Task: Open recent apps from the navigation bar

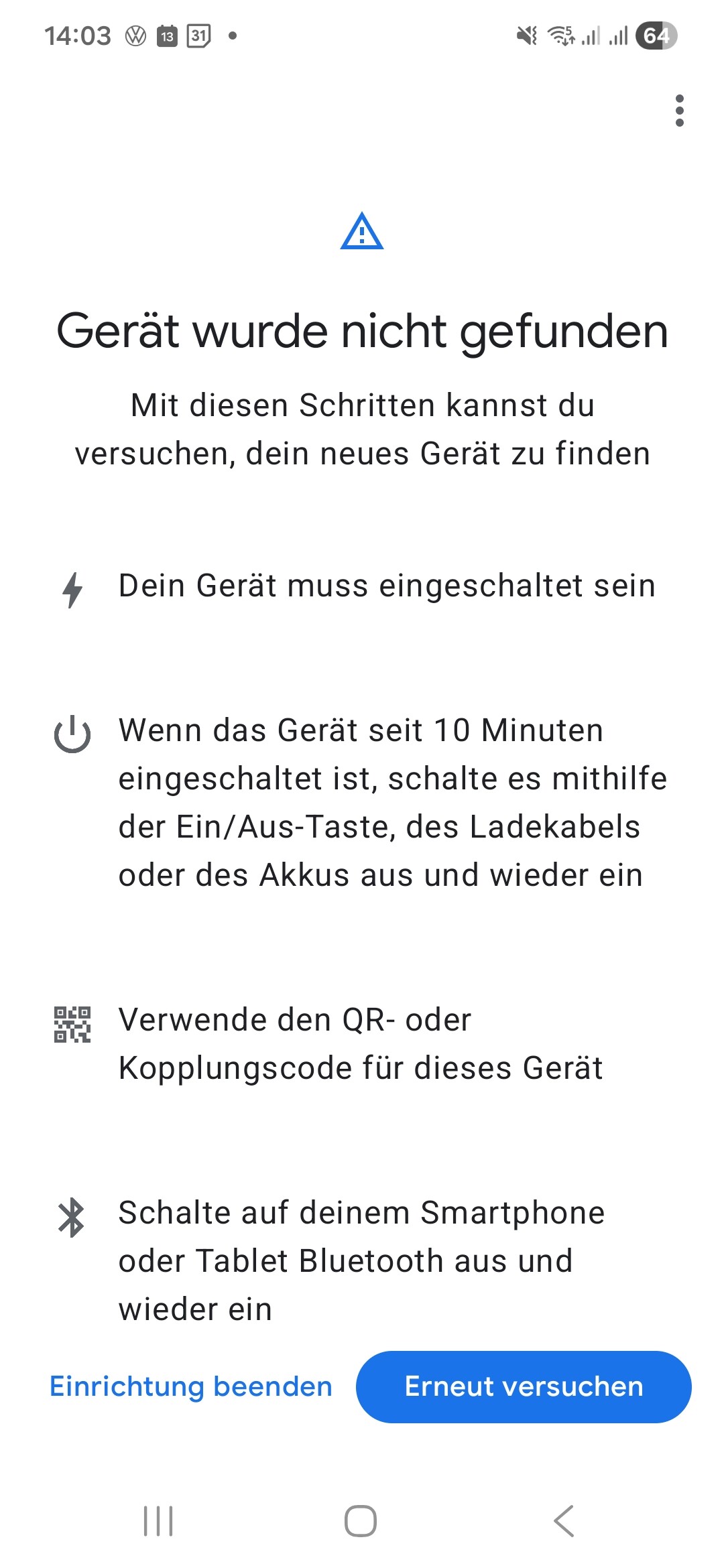Action: click(x=159, y=1521)
